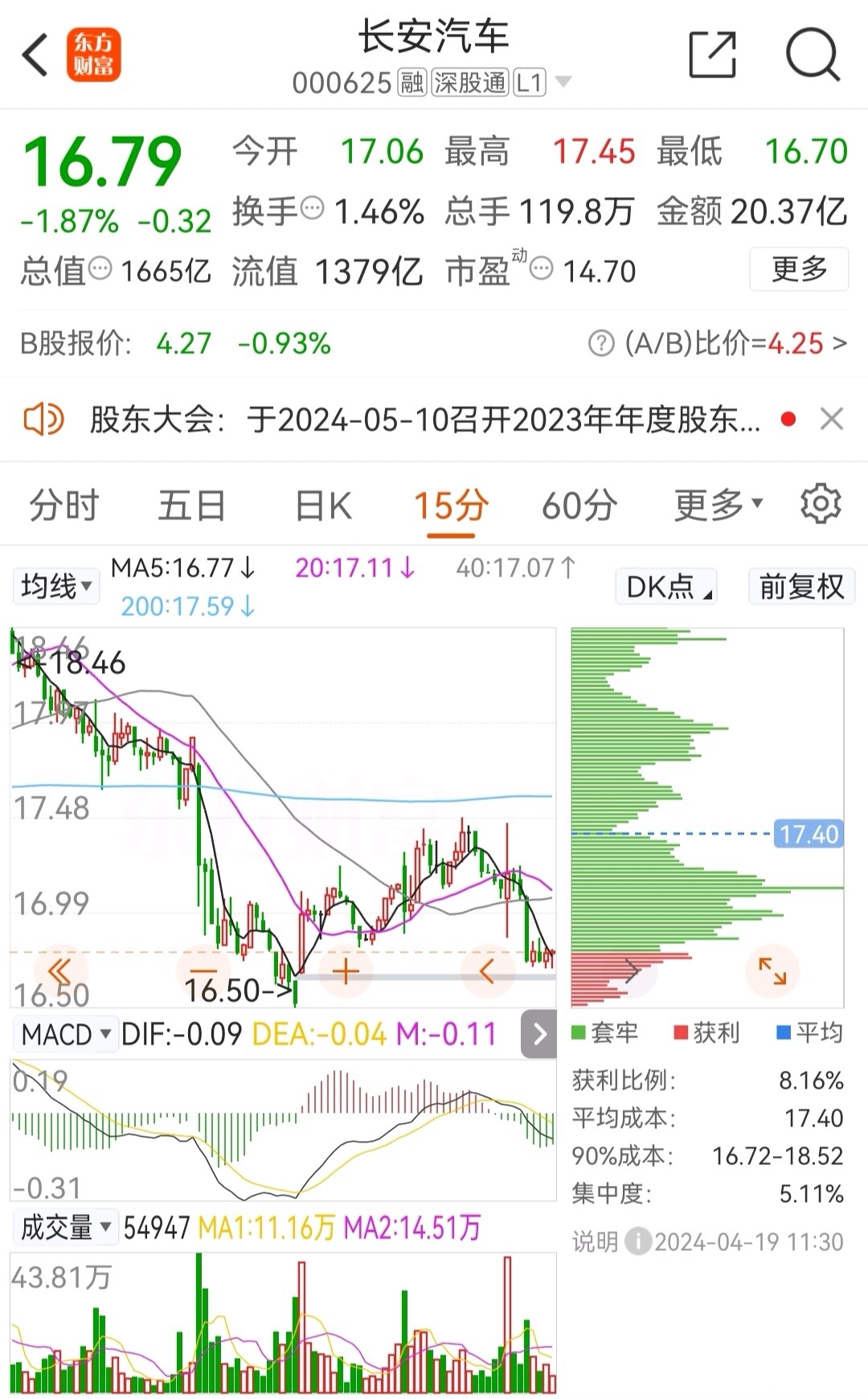Toggle DK点 indicator on chart
Viewport: 868px width, 1399px height.
pyautogui.click(x=665, y=586)
